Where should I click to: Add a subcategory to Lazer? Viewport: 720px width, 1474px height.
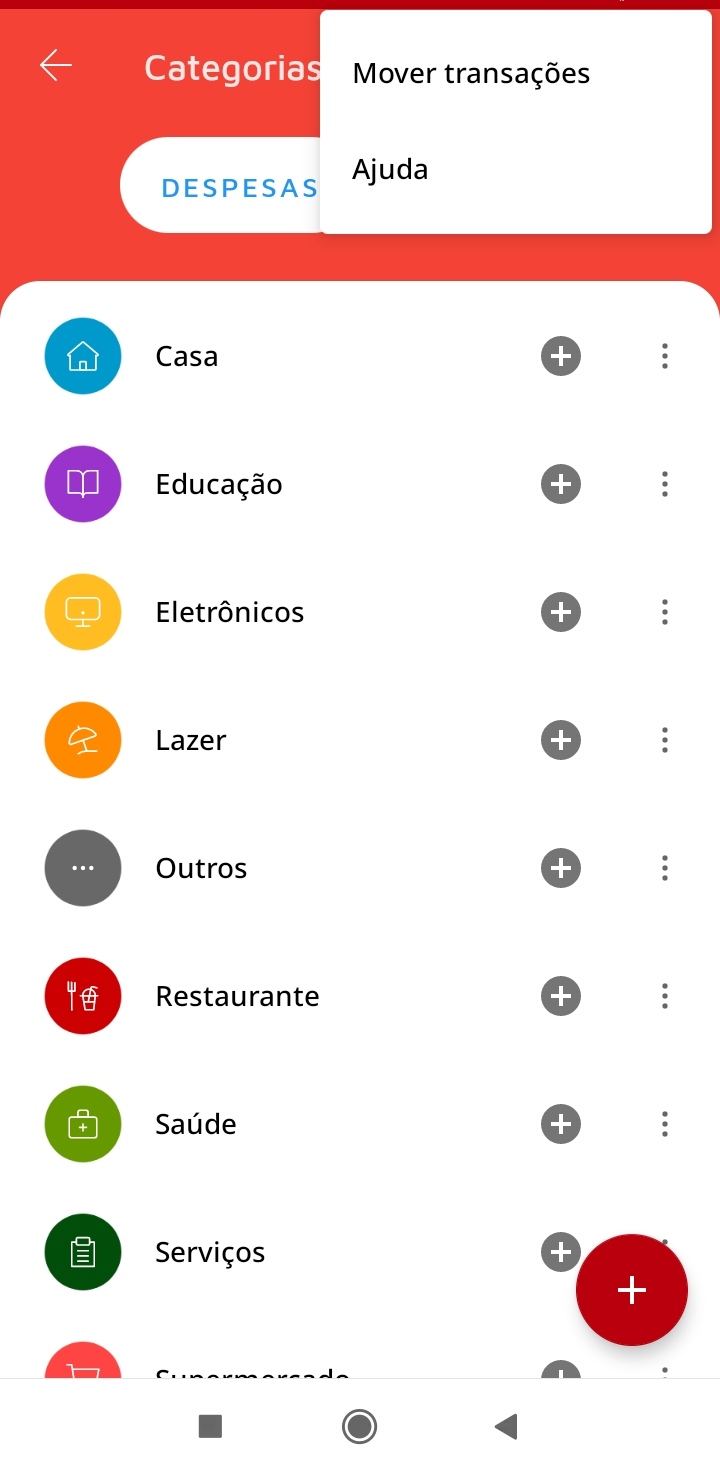point(561,740)
